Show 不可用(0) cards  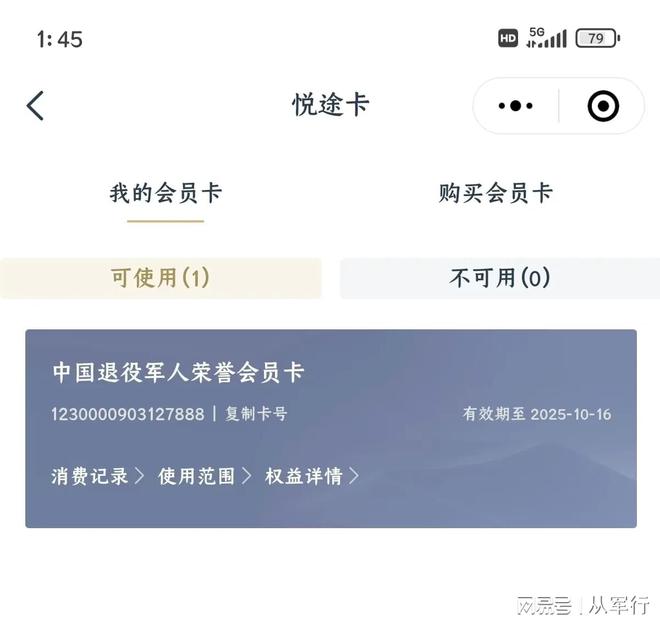coord(499,278)
